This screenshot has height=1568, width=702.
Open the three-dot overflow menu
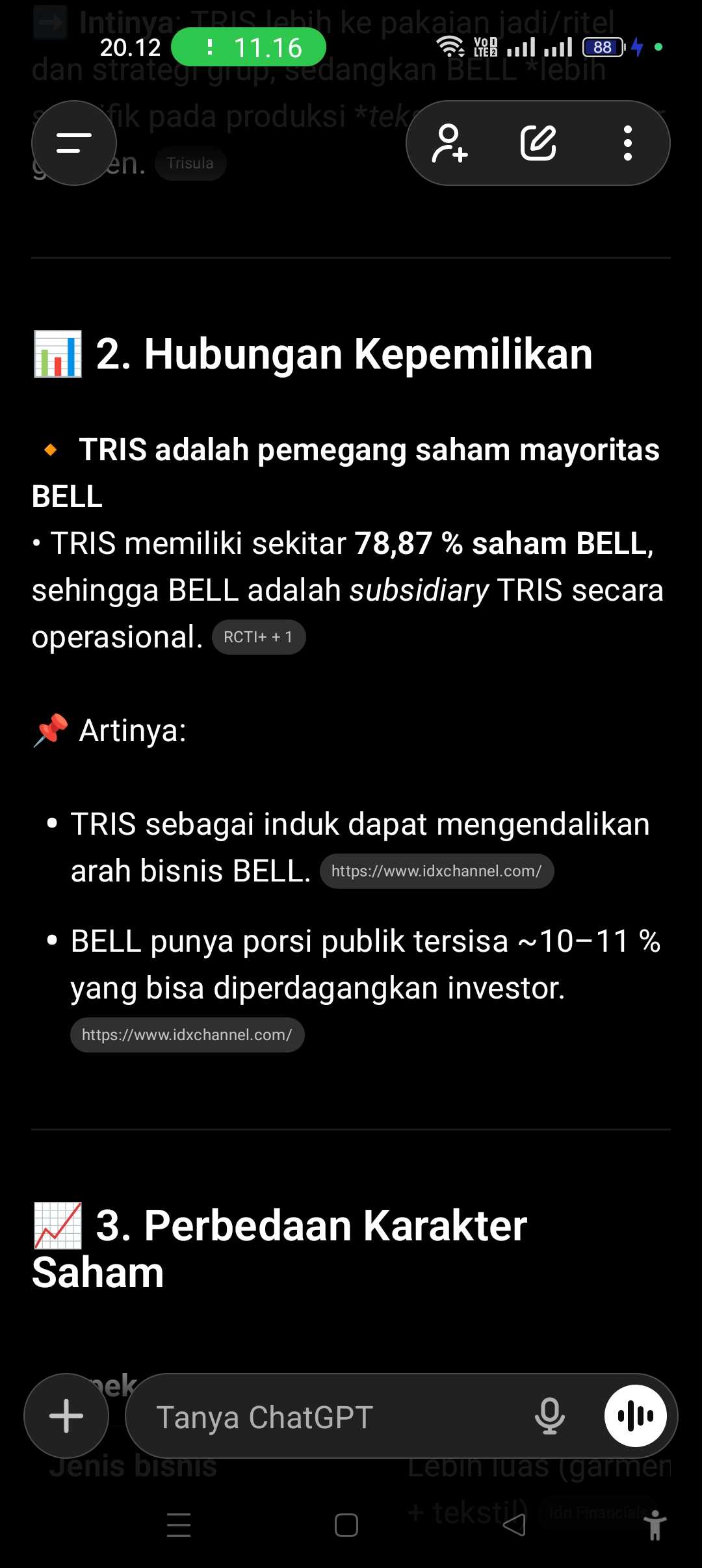pos(627,143)
